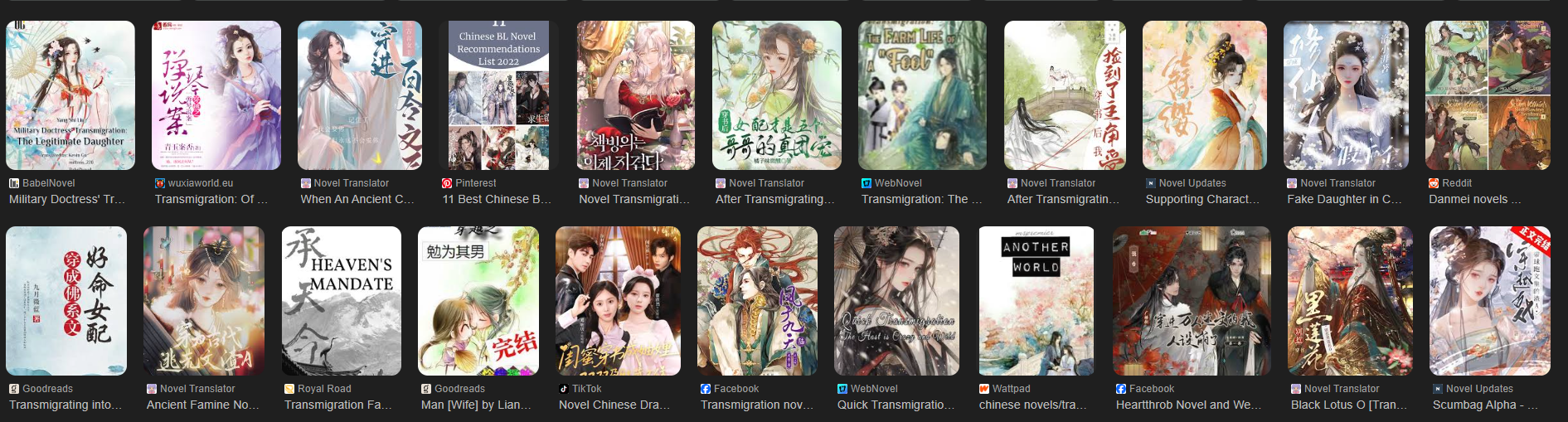Screen dimensions: 1568x422
Task: View Fake Daughter image from Novel Translator
Action: pyautogui.click(x=1346, y=95)
